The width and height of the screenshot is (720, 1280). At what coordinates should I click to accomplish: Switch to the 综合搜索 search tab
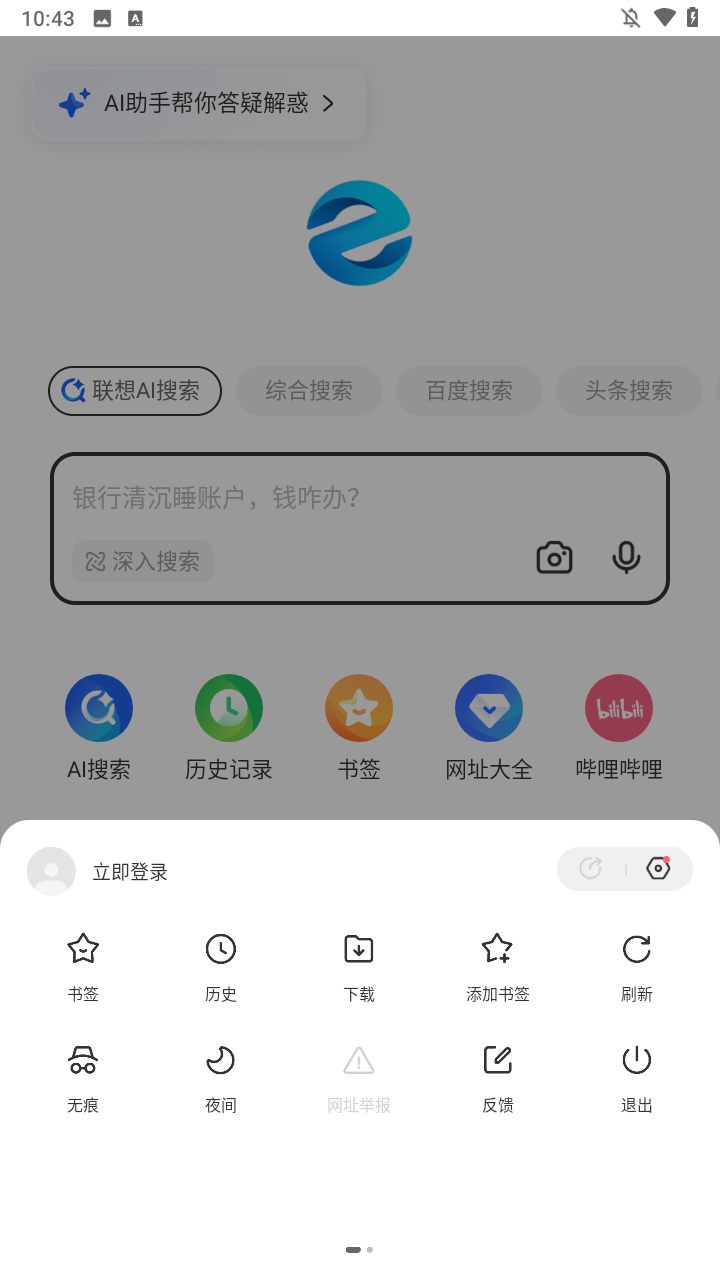tap(308, 390)
